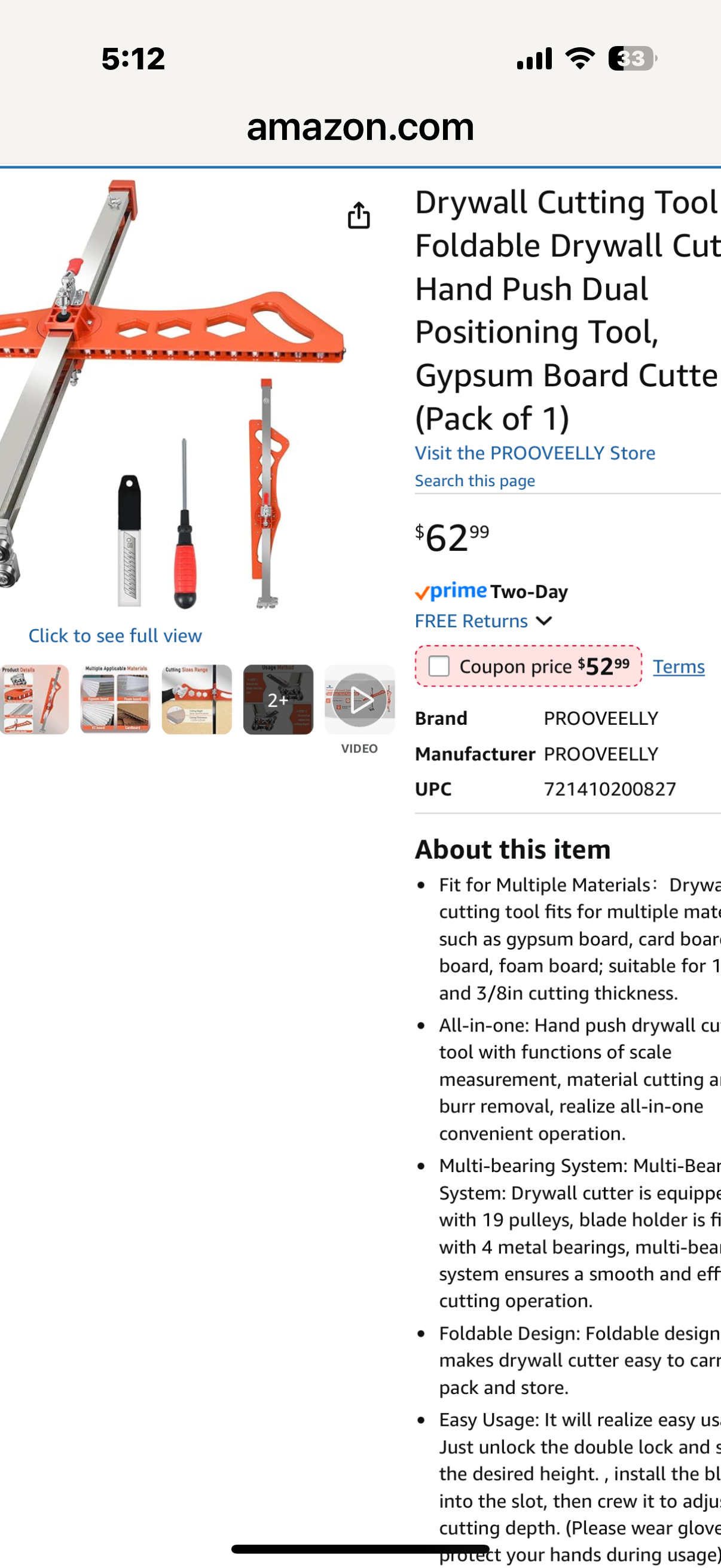The image size is (721, 1568).
Task: Check the coupon price $52.99 box
Action: [439, 666]
